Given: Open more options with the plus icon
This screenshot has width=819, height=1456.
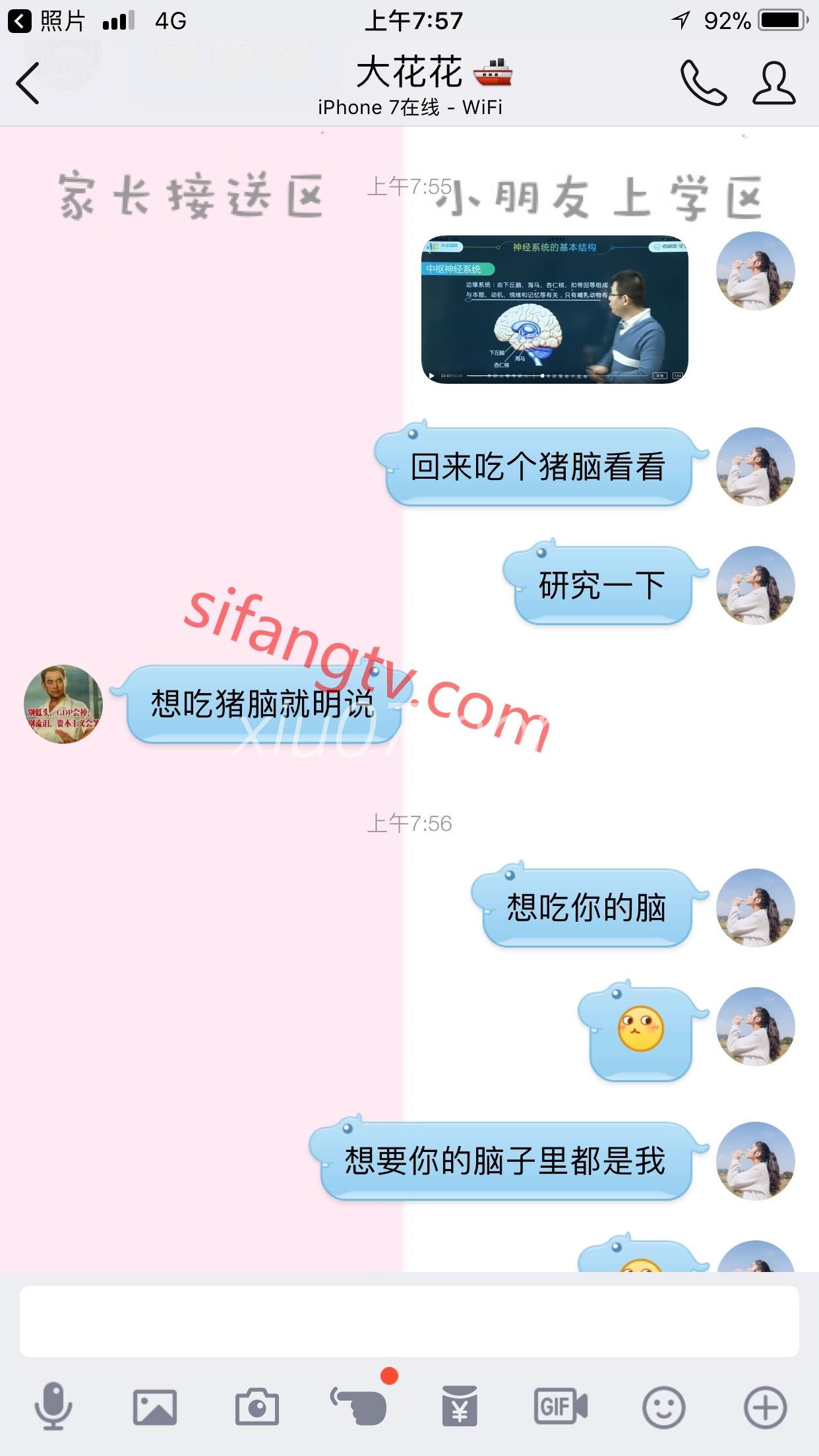Looking at the screenshot, I should pyautogui.click(x=765, y=1407).
